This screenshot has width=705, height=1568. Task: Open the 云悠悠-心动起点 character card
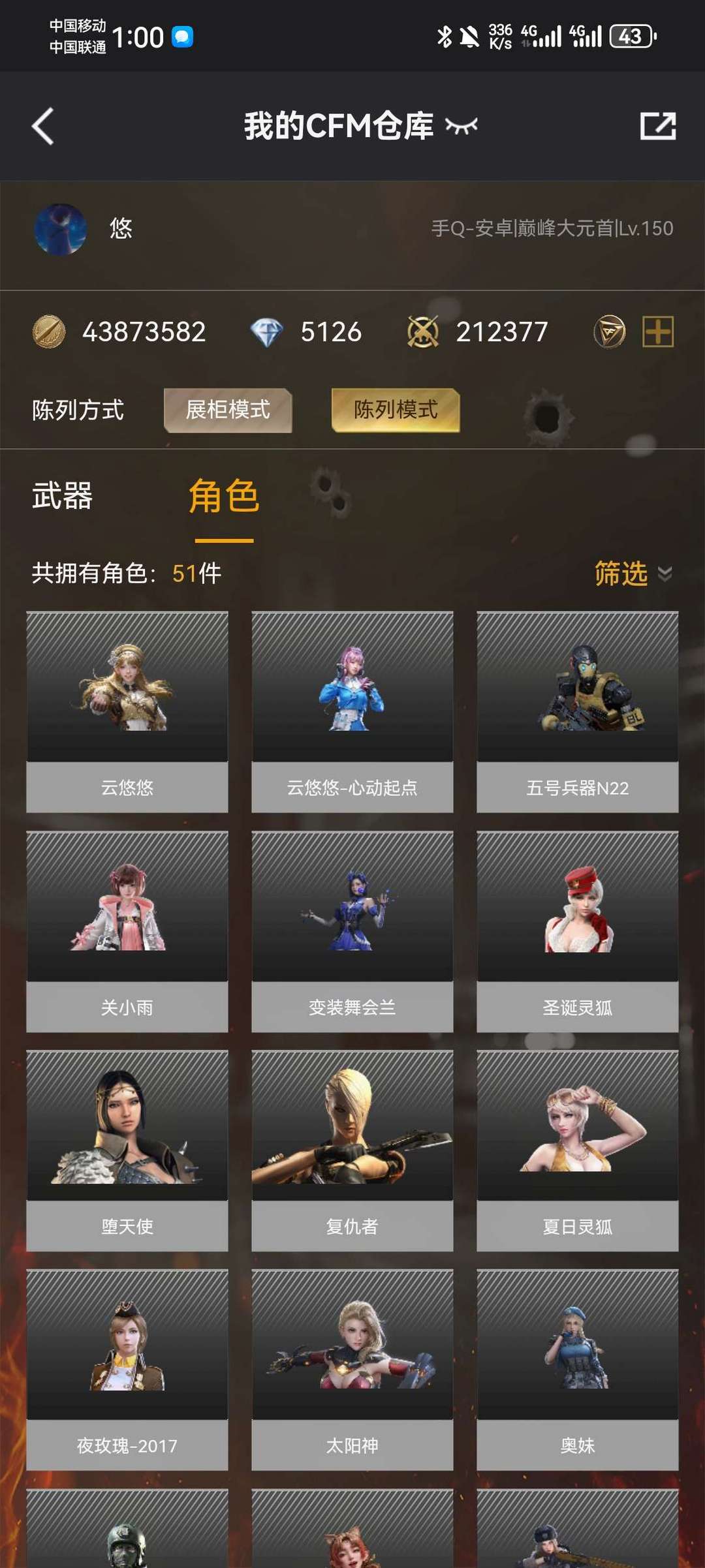pyautogui.click(x=352, y=712)
